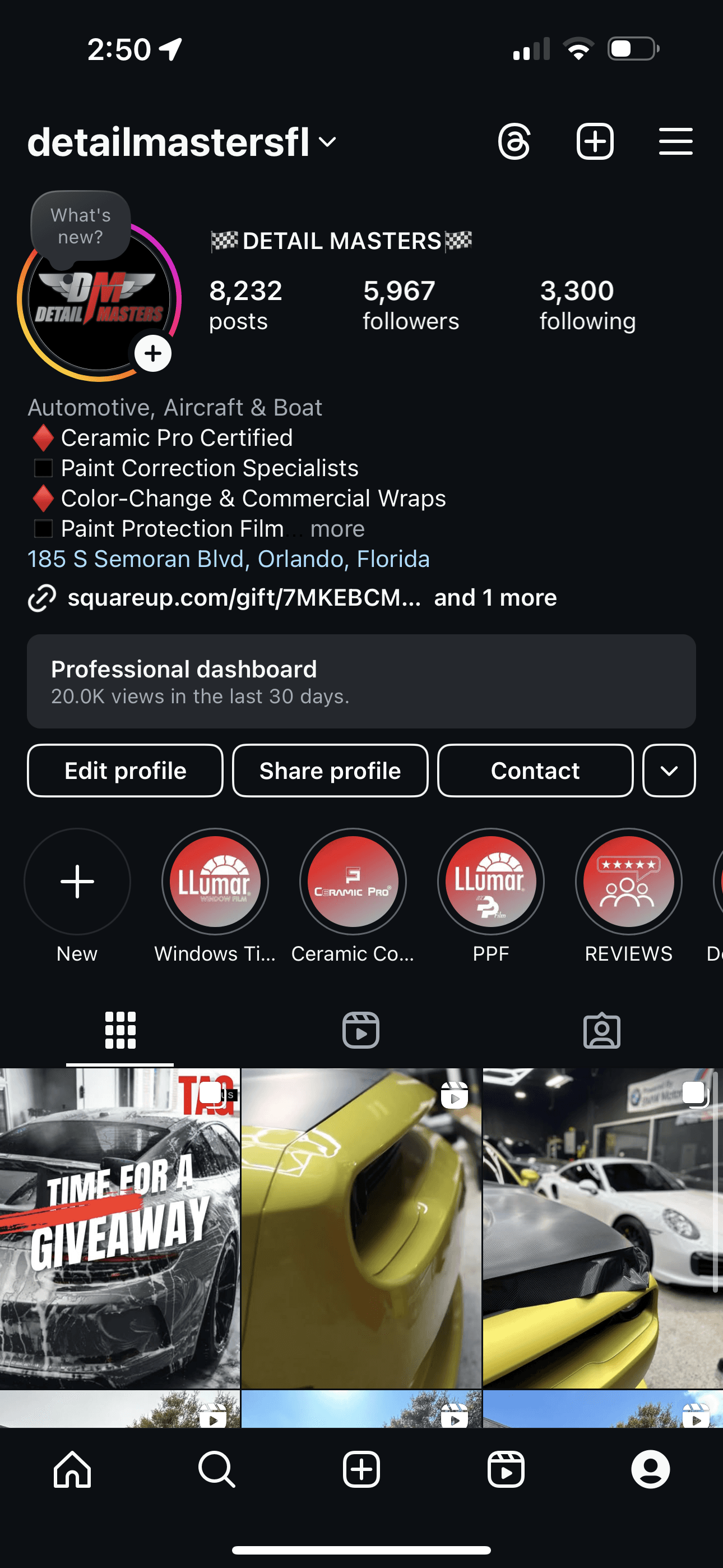Image resolution: width=723 pixels, height=1568 pixels.
Task: Open the hamburger settings menu
Action: pyautogui.click(x=675, y=142)
